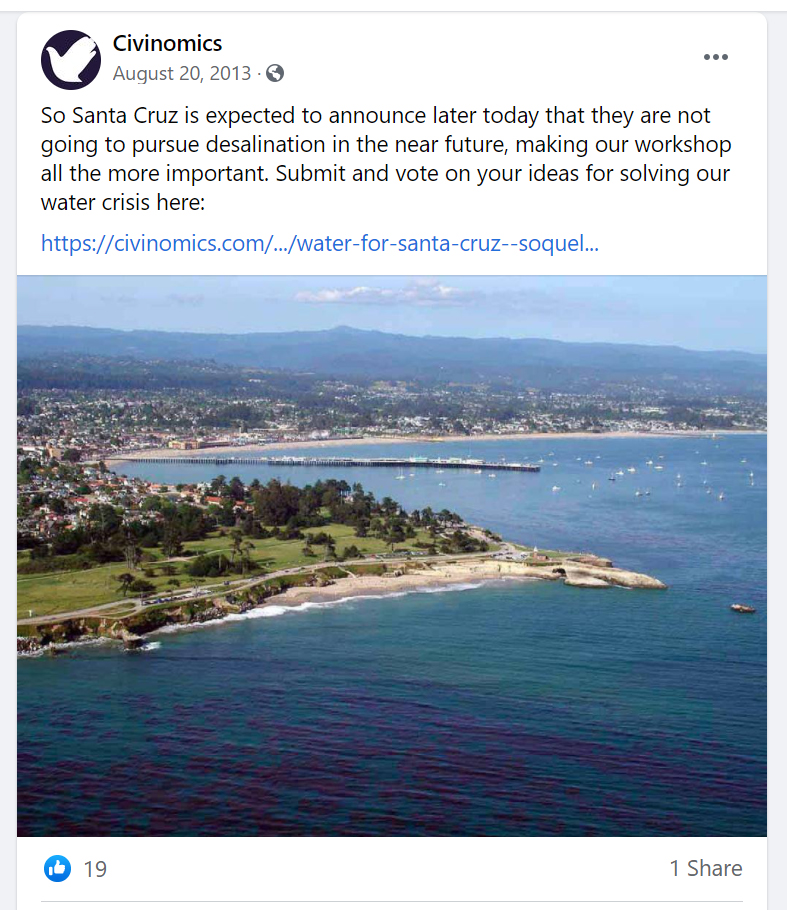Open the Santa Cruz coastline photo
787x910 pixels.
click(392, 555)
